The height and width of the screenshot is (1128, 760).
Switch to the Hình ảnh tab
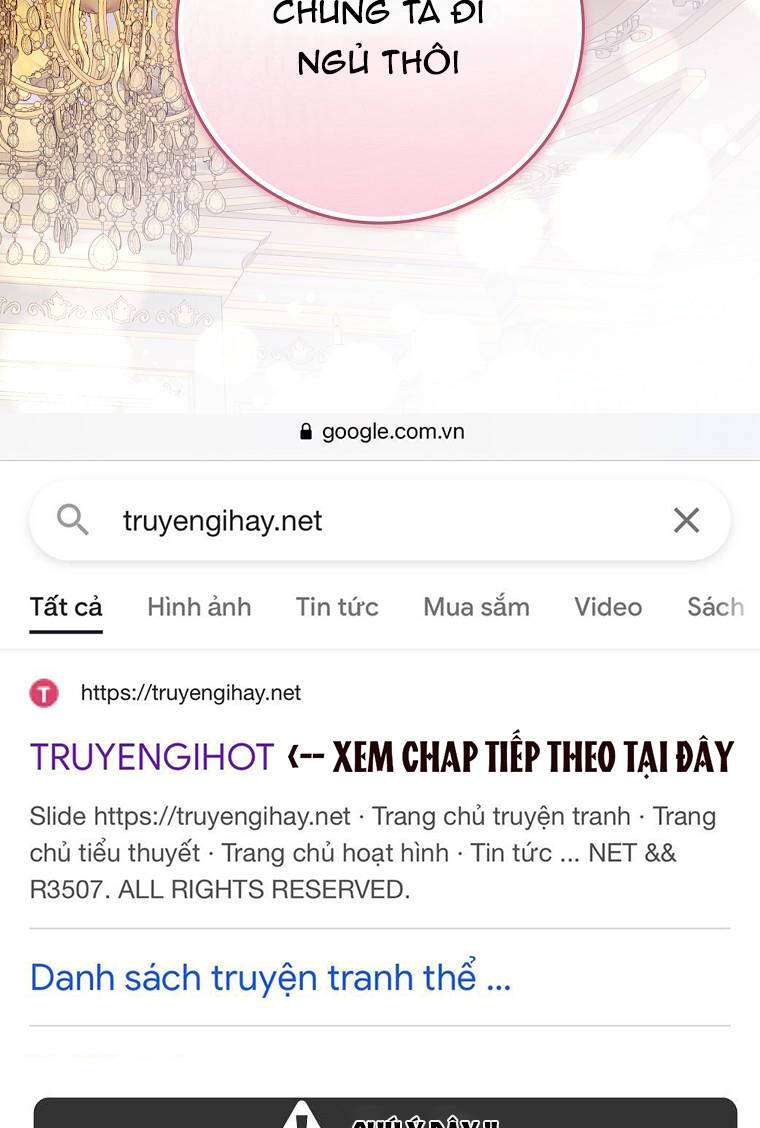pos(199,607)
